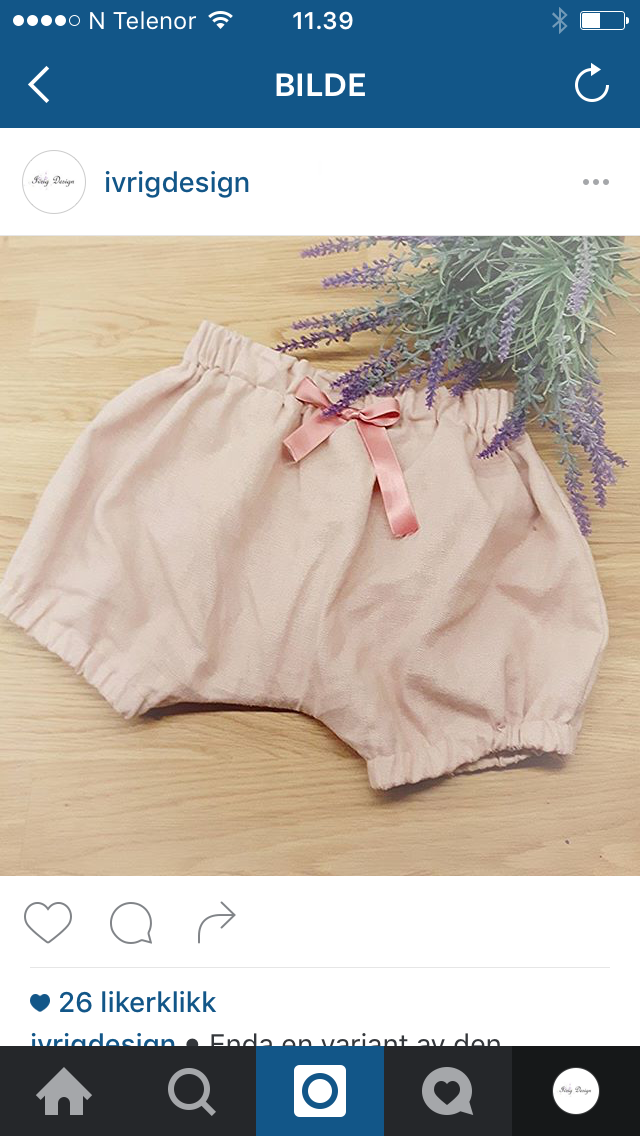Share the post with the arrow icon
Image resolution: width=640 pixels, height=1136 pixels.
216,922
